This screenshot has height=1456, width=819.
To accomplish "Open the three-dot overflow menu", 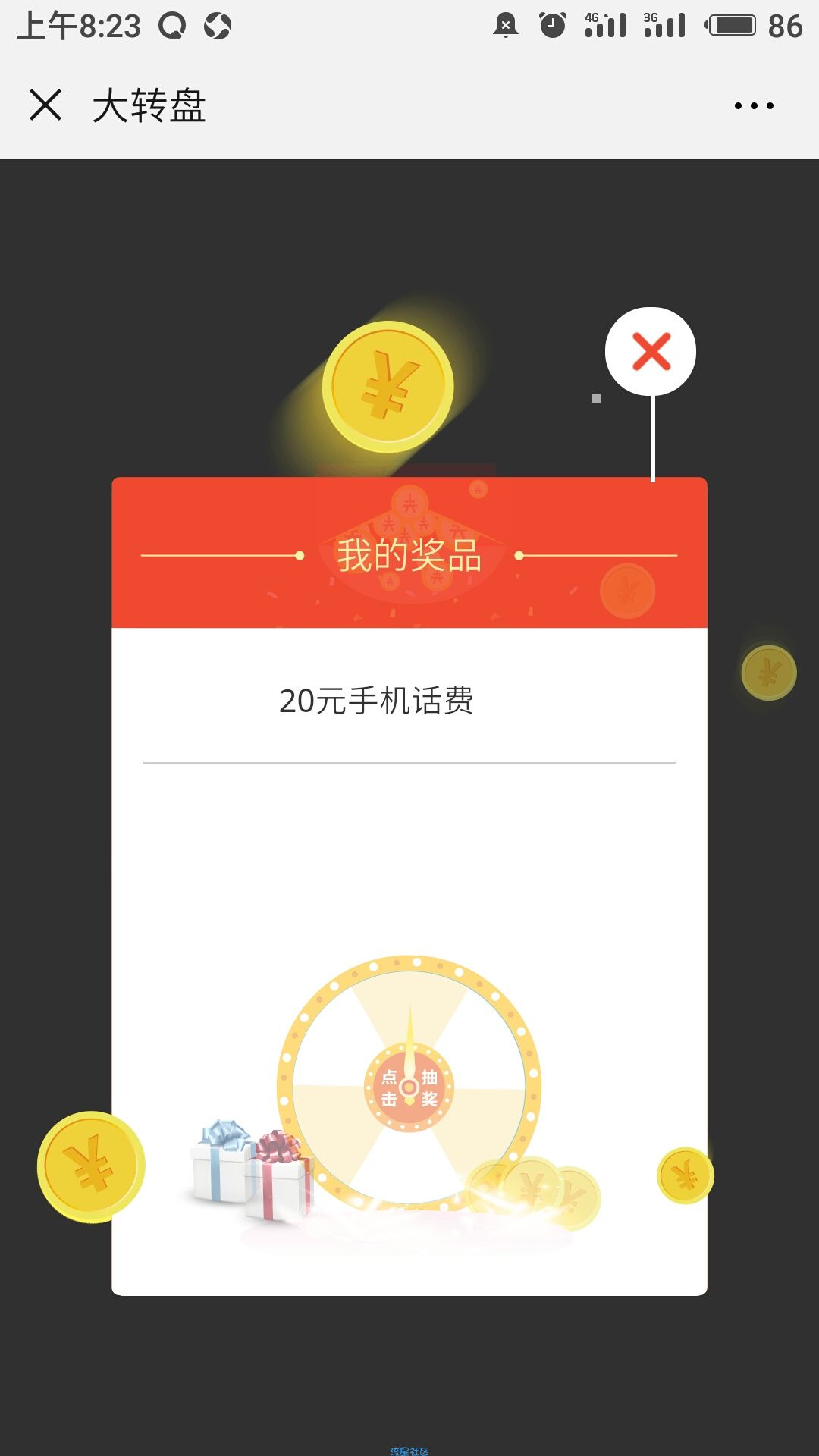I will tap(754, 106).
